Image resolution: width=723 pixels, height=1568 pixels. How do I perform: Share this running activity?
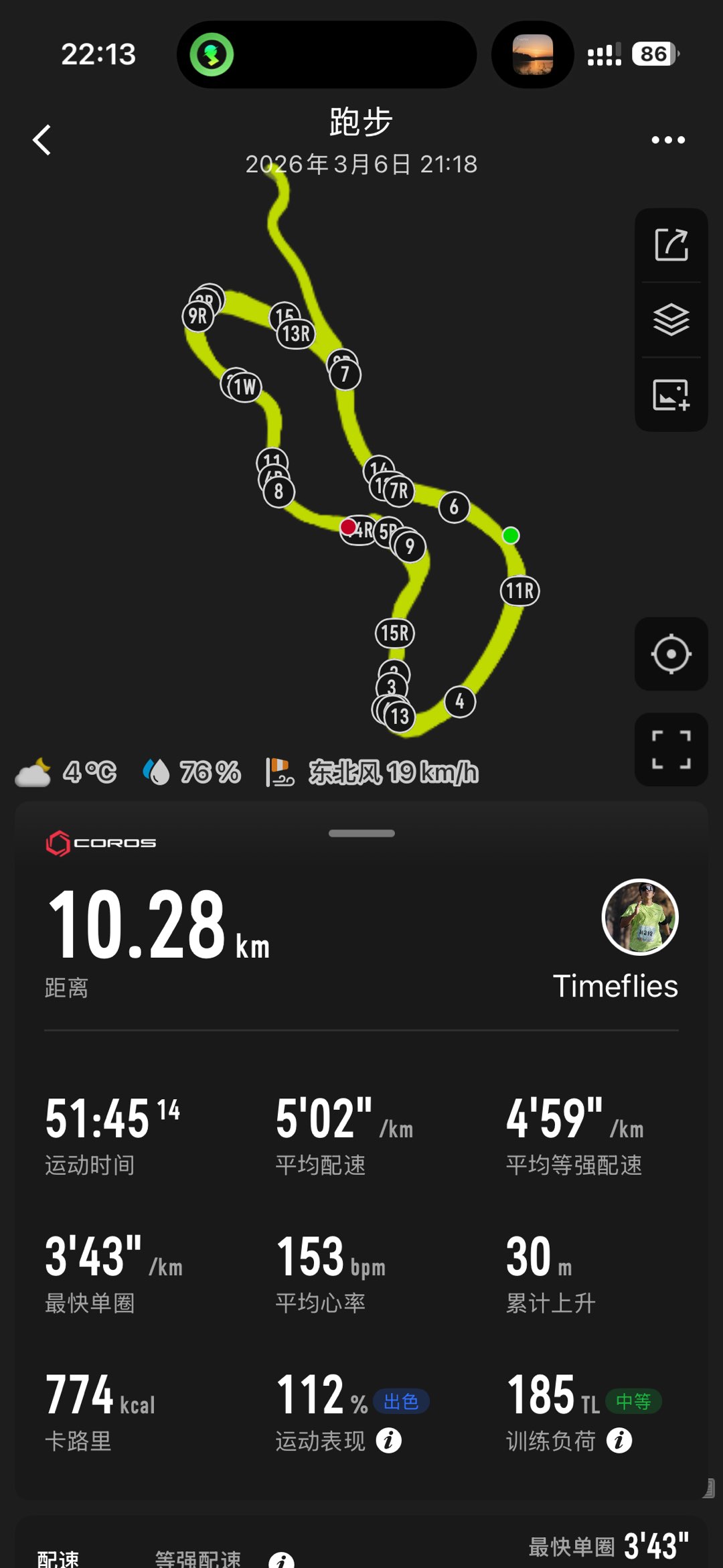pos(671,245)
